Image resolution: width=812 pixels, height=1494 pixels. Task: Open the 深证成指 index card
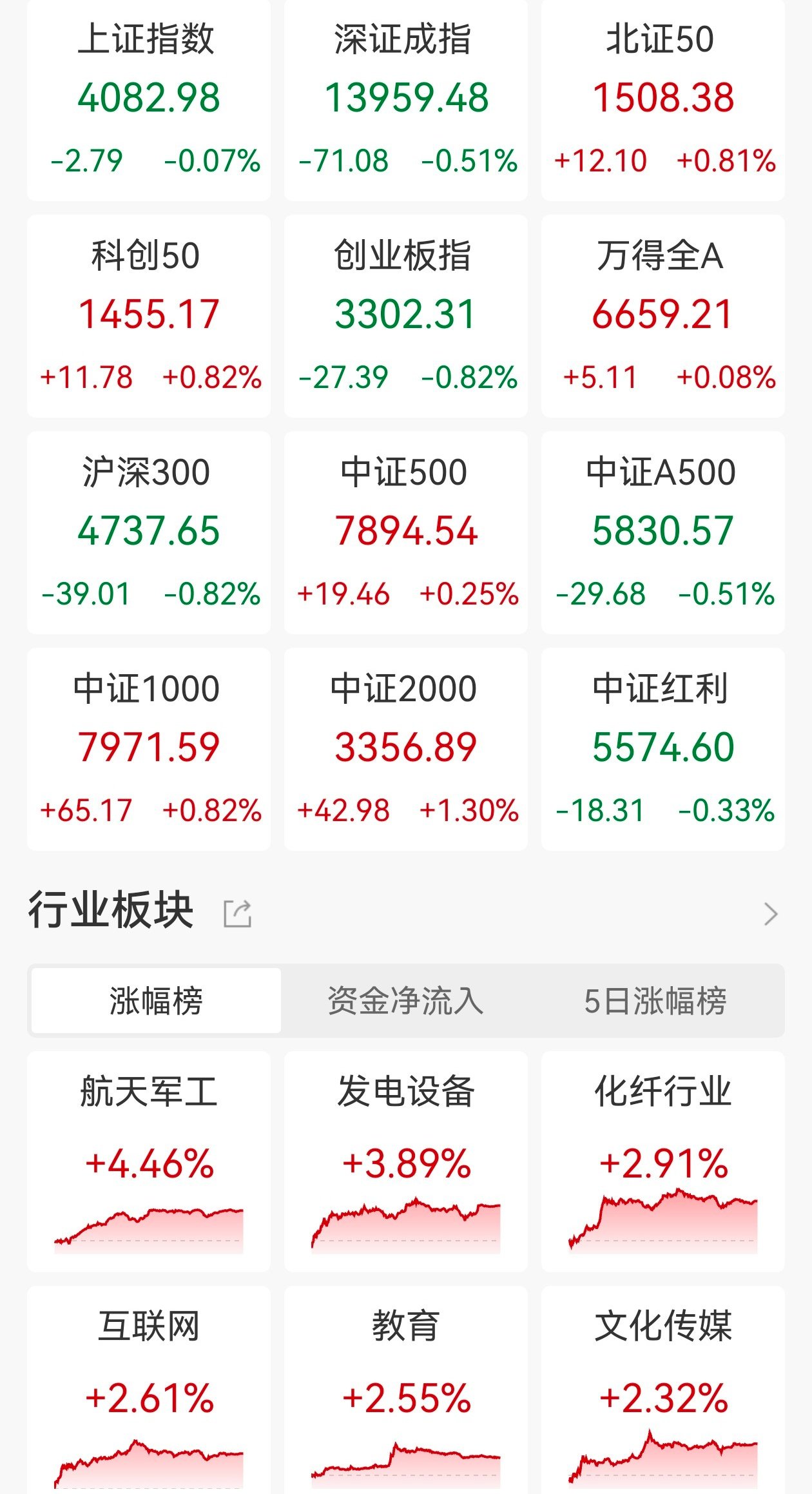(x=406, y=100)
